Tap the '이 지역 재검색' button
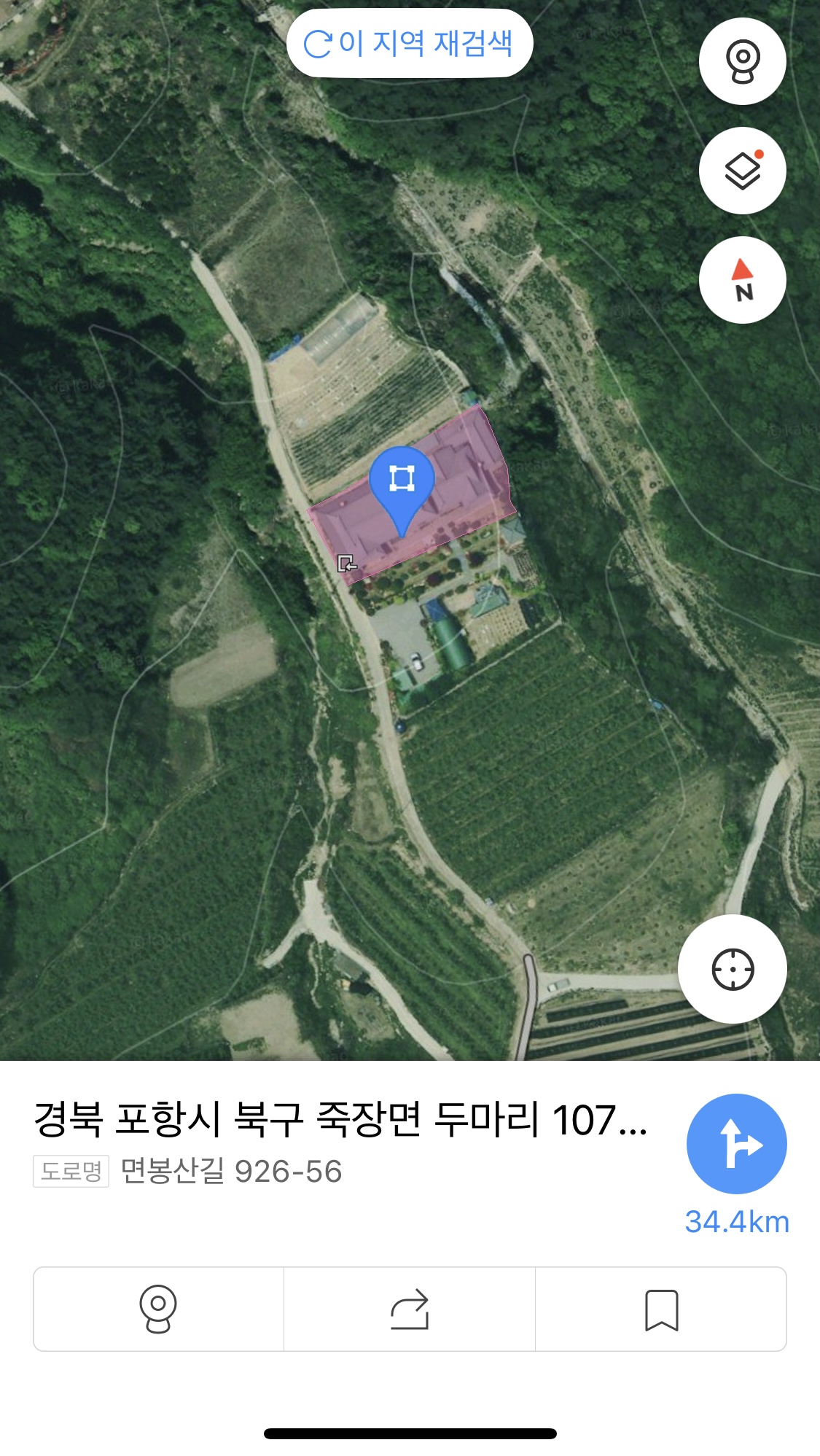This screenshot has width=820, height=1456. point(410,43)
